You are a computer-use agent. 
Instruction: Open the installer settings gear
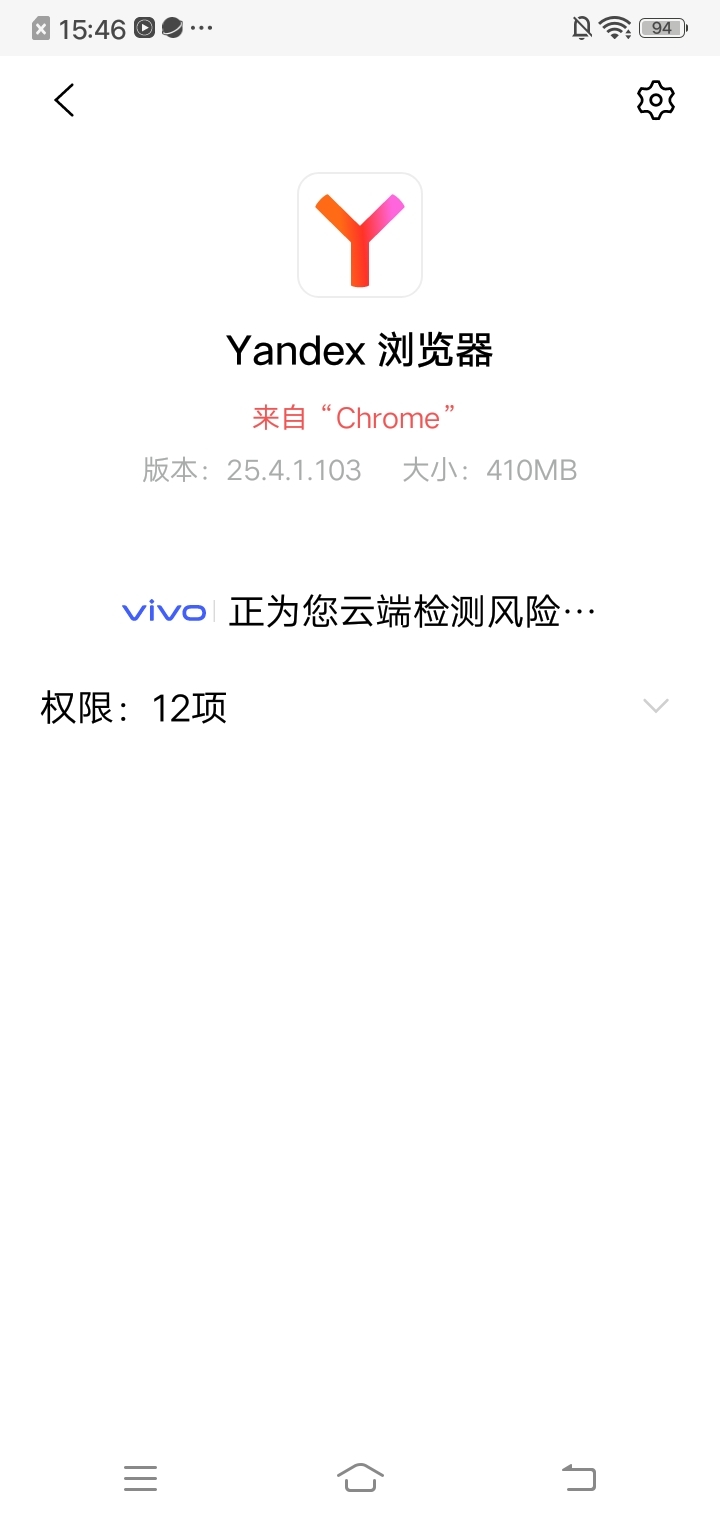point(656,100)
